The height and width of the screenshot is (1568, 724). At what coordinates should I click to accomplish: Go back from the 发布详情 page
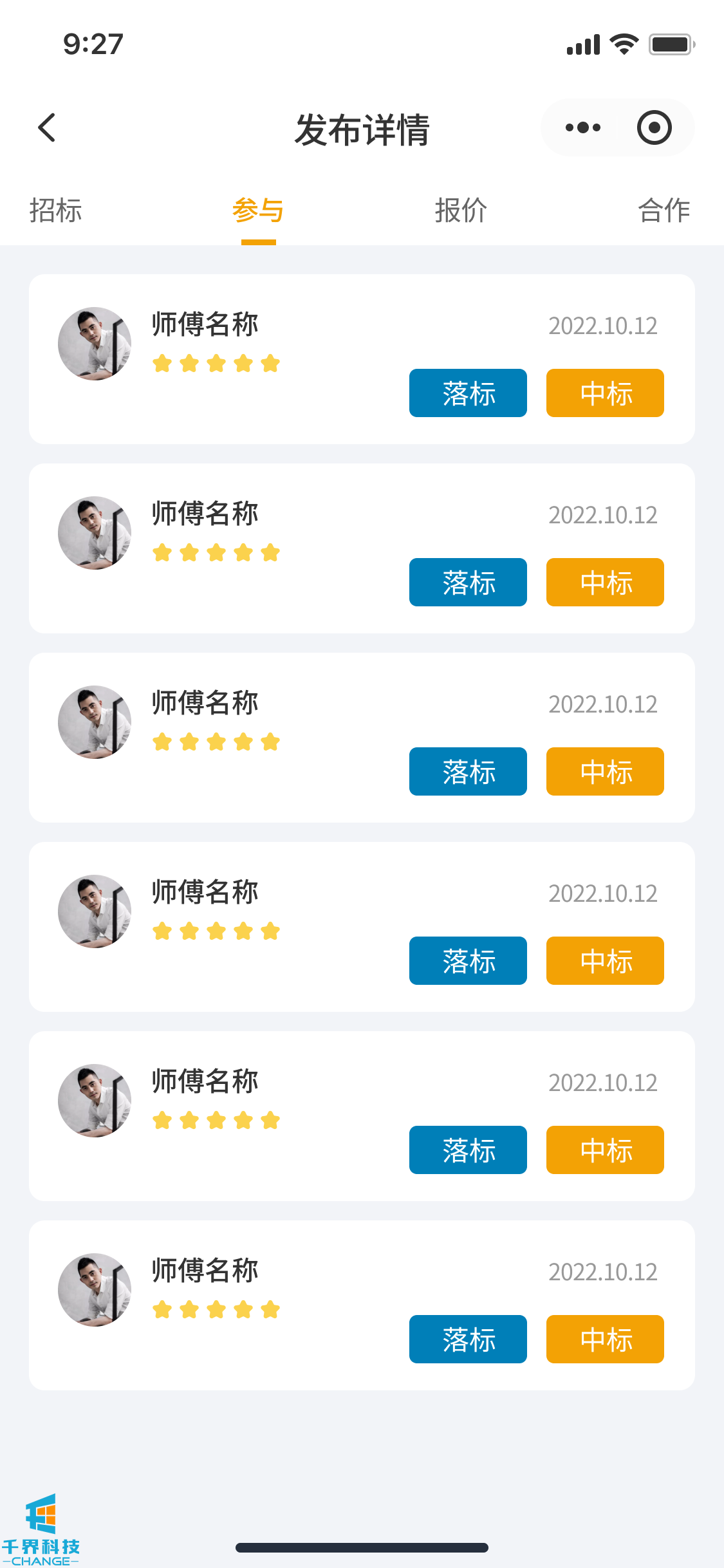[x=47, y=127]
